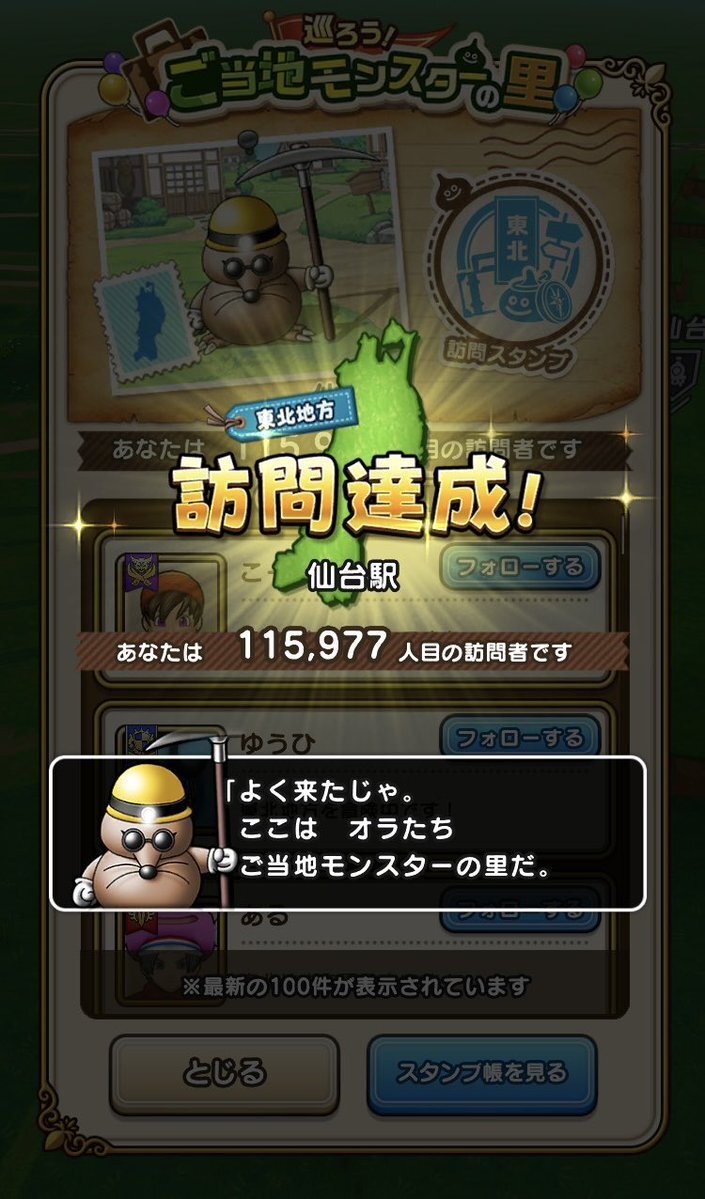
Task: Follow the user ゆうひ
Action: (520, 738)
